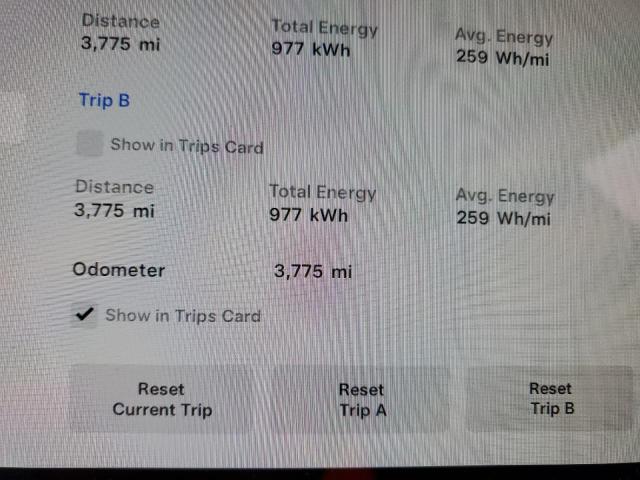The height and width of the screenshot is (480, 640).
Task: Reset Trip B data
Action: [x=551, y=398]
